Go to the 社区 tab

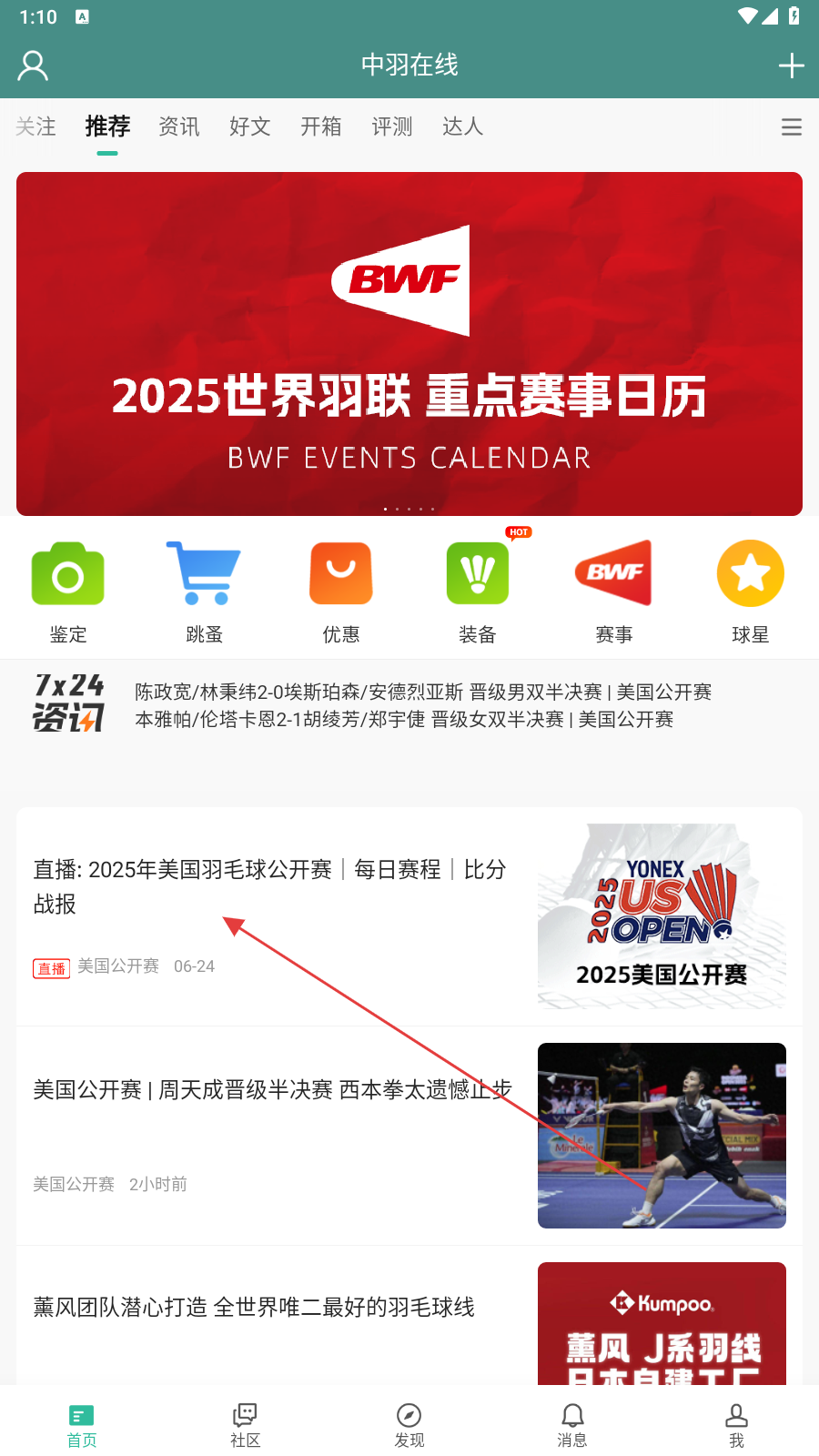point(246,1424)
